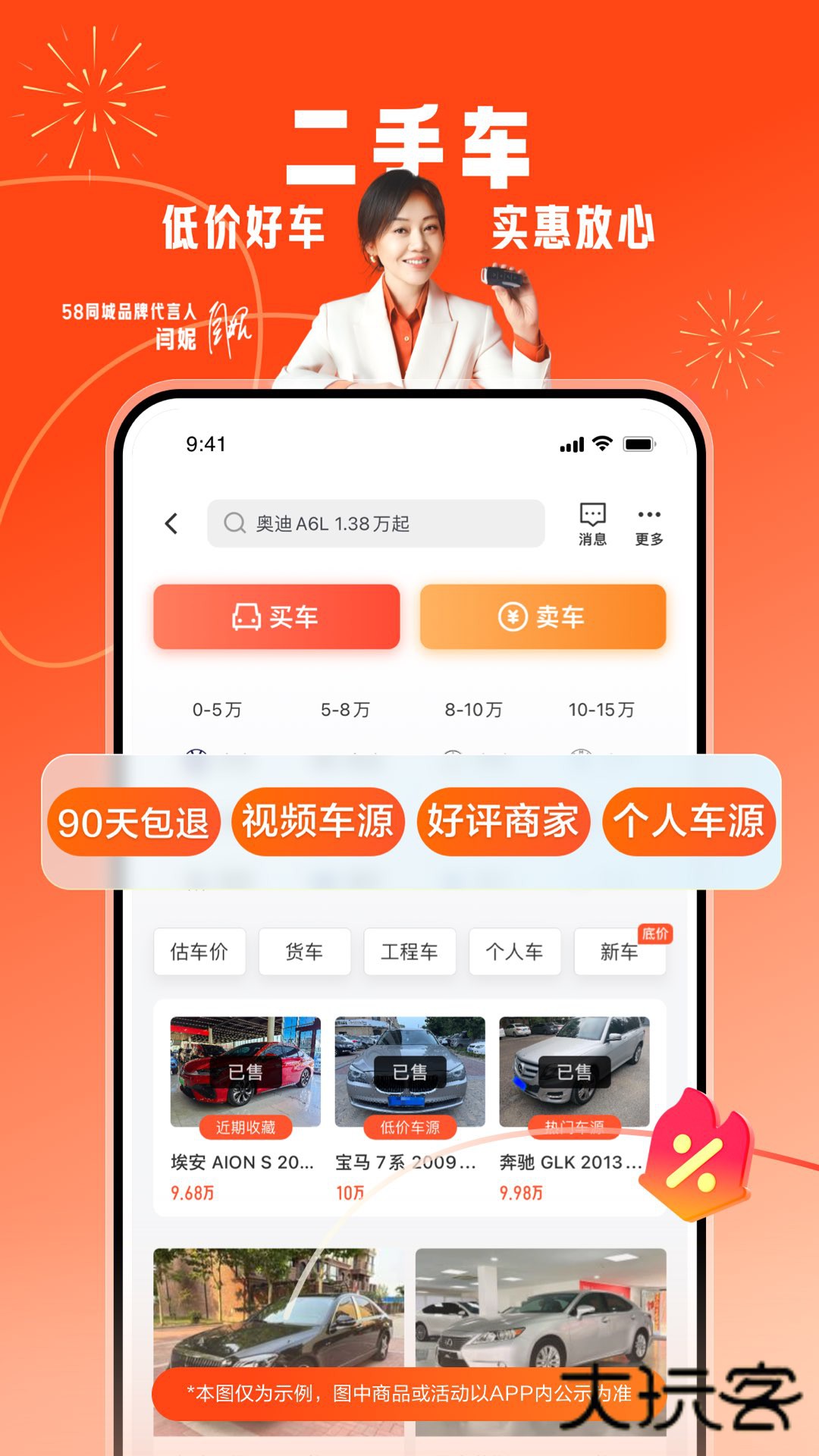Viewport: 819px width, 1456px height.
Task: Tap the battery indicator in the status bar
Action: tap(639, 445)
